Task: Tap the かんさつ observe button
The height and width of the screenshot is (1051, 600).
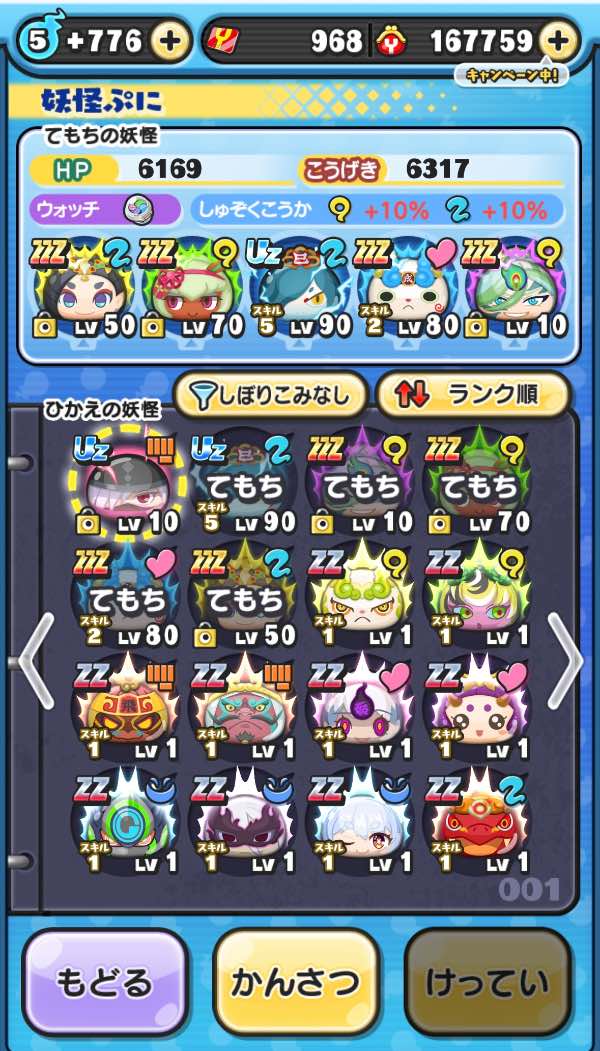Action: [x=296, y=983]
